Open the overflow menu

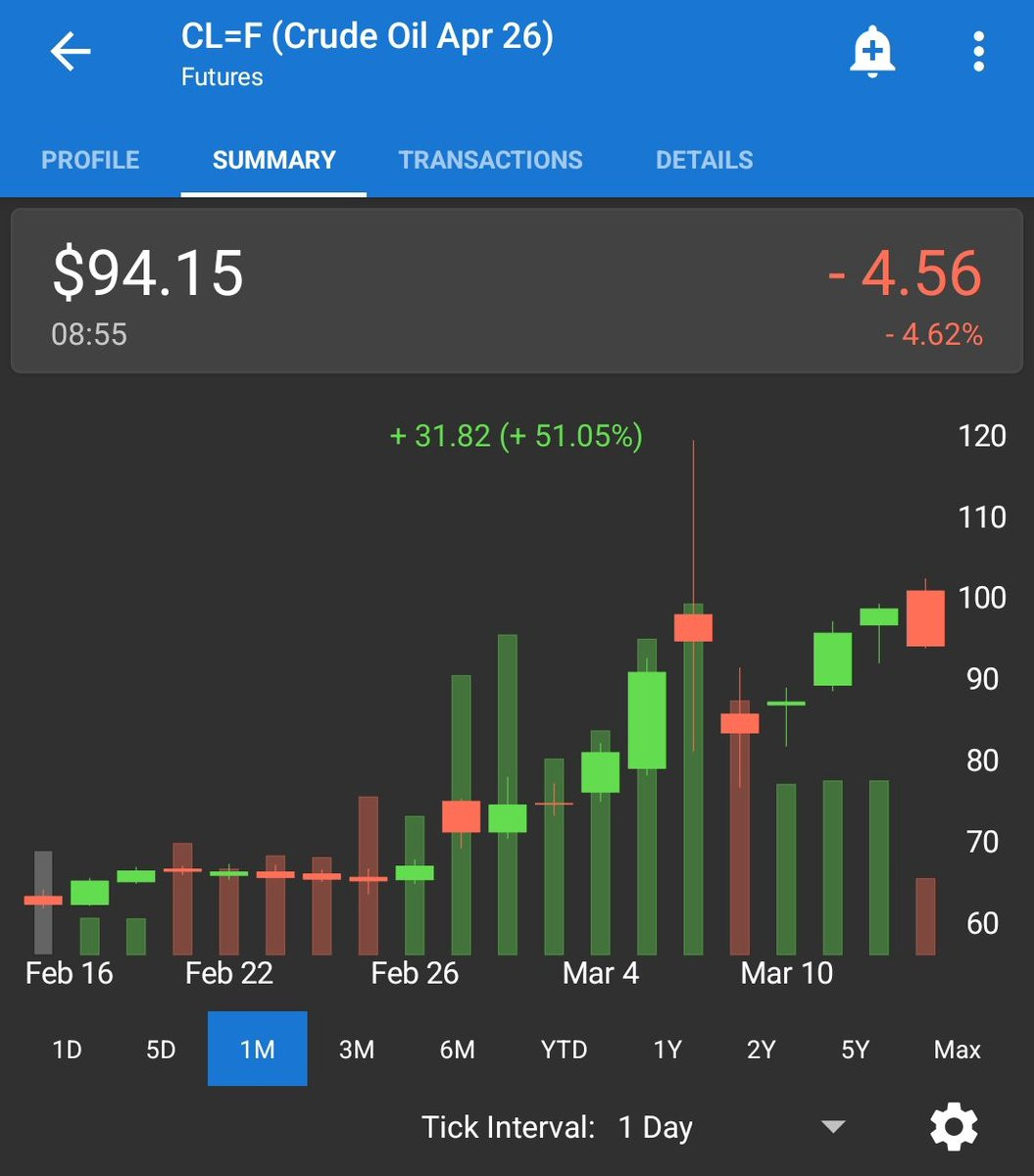click(x=977, y=52)
